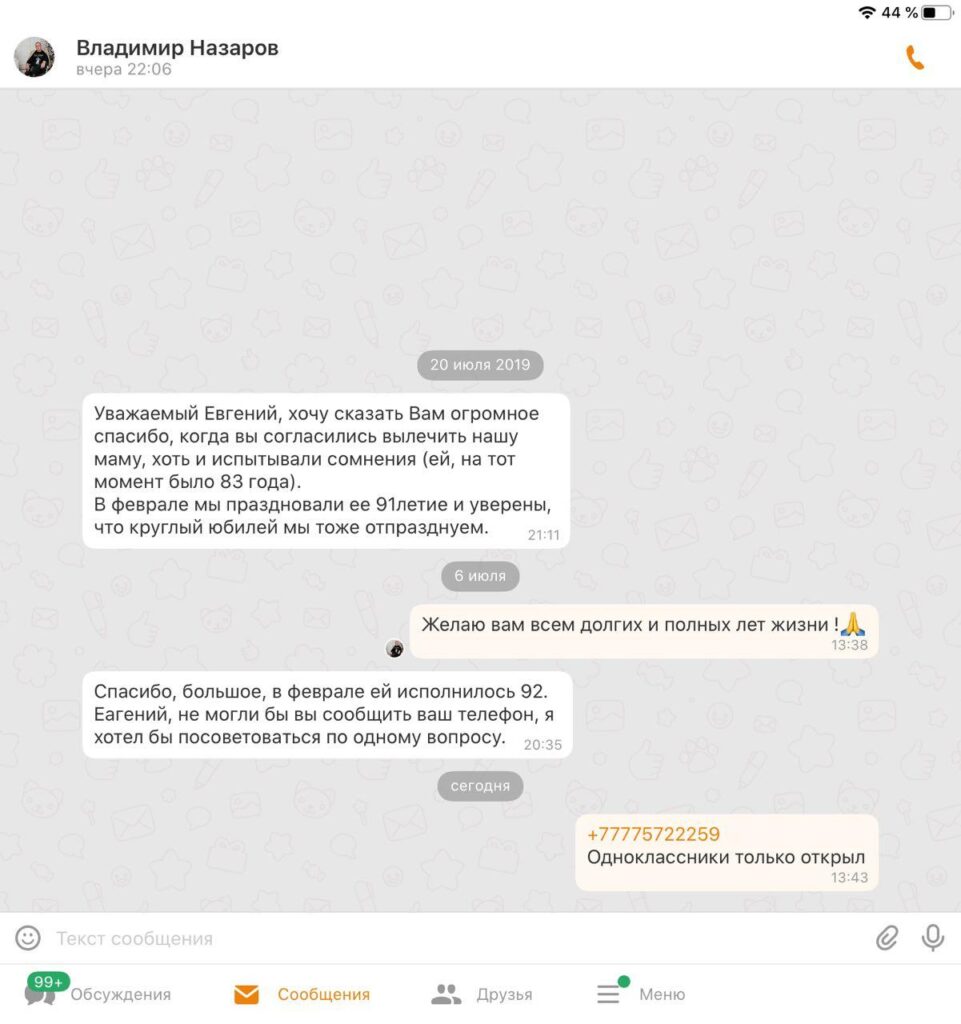The image size is (961, 1024).
Task: Attach a file with the paperclip icon
Action: [887, 938]
